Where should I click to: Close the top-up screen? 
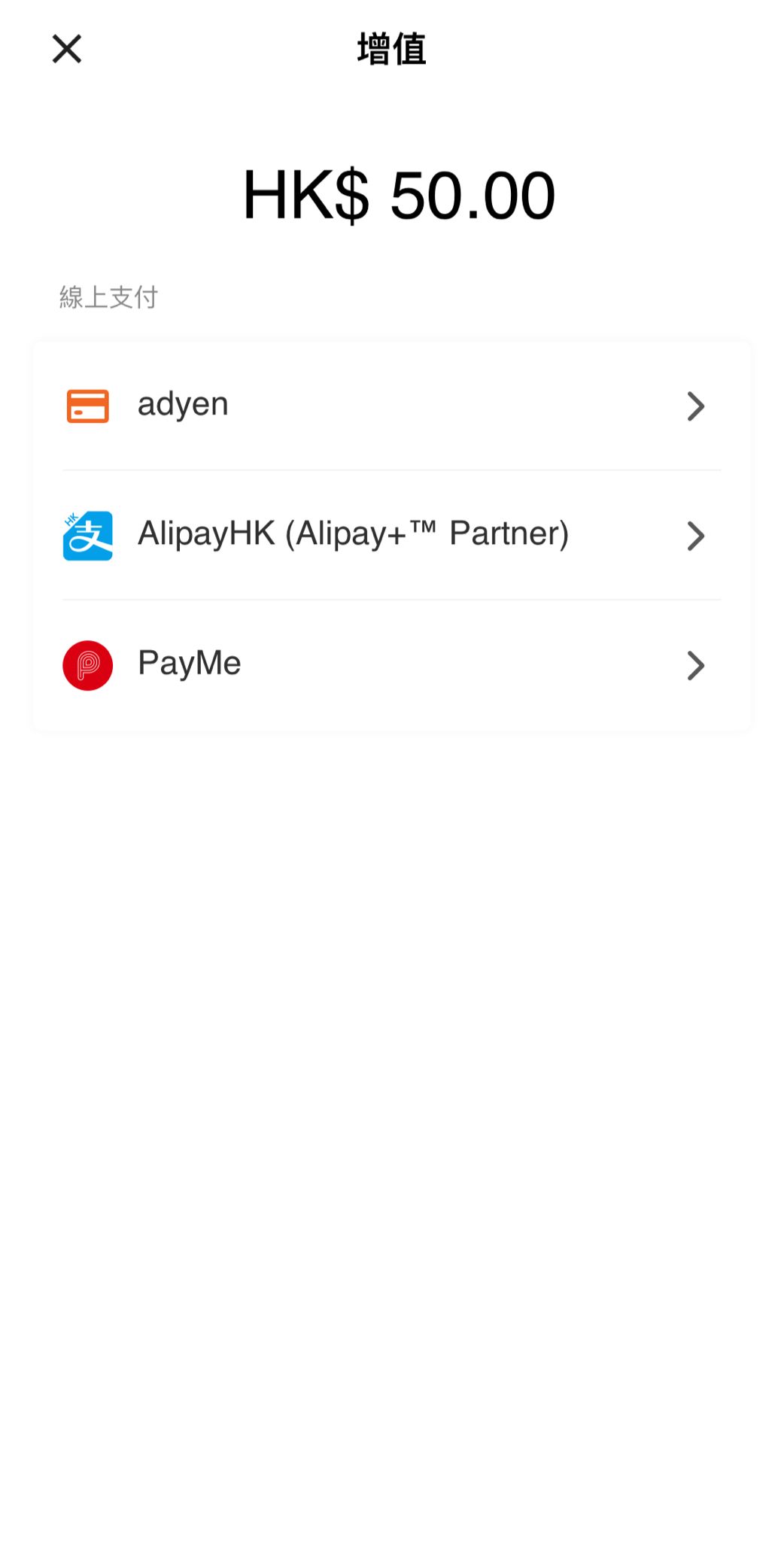tap(67, 49)
